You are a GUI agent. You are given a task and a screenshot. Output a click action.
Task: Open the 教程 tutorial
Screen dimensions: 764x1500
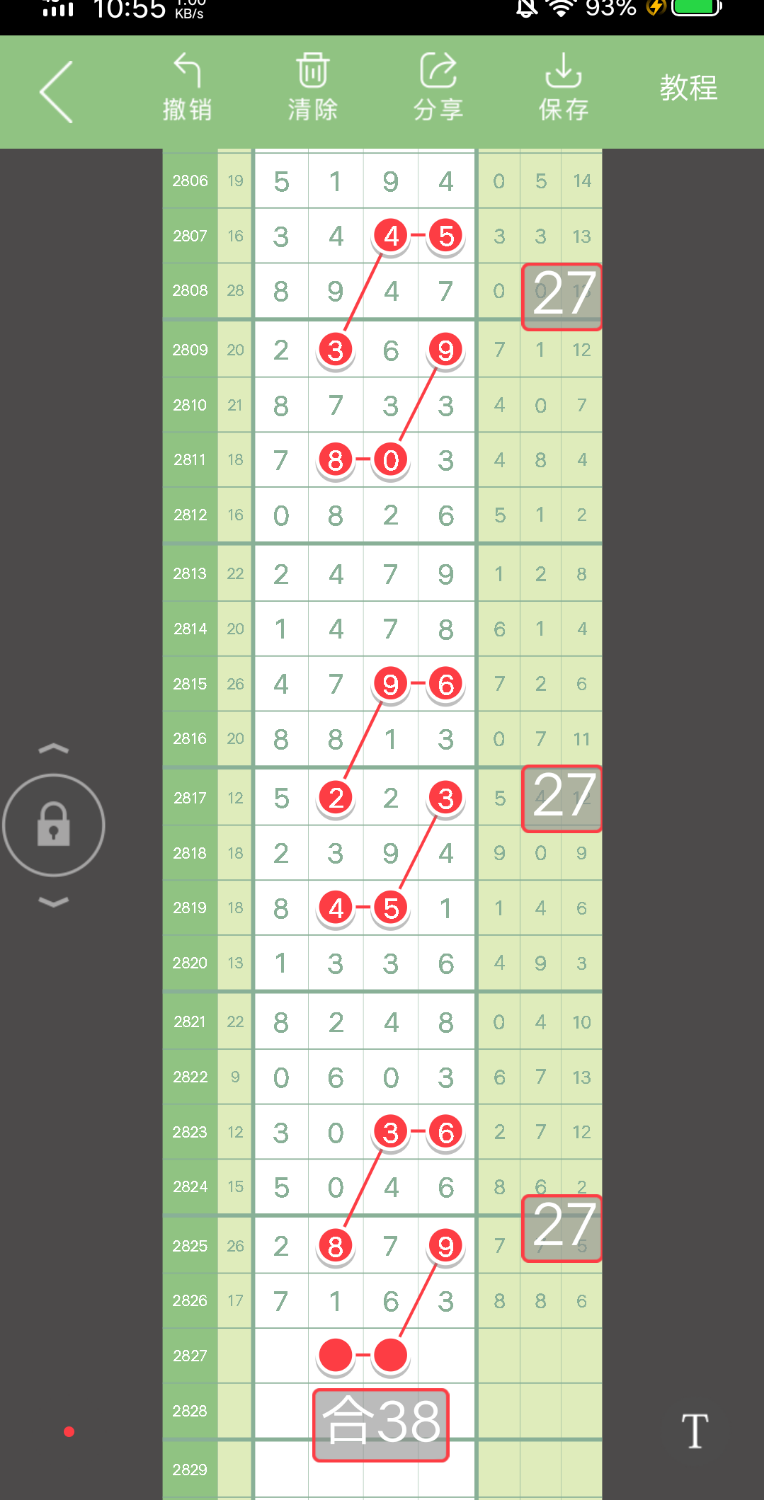688,88
